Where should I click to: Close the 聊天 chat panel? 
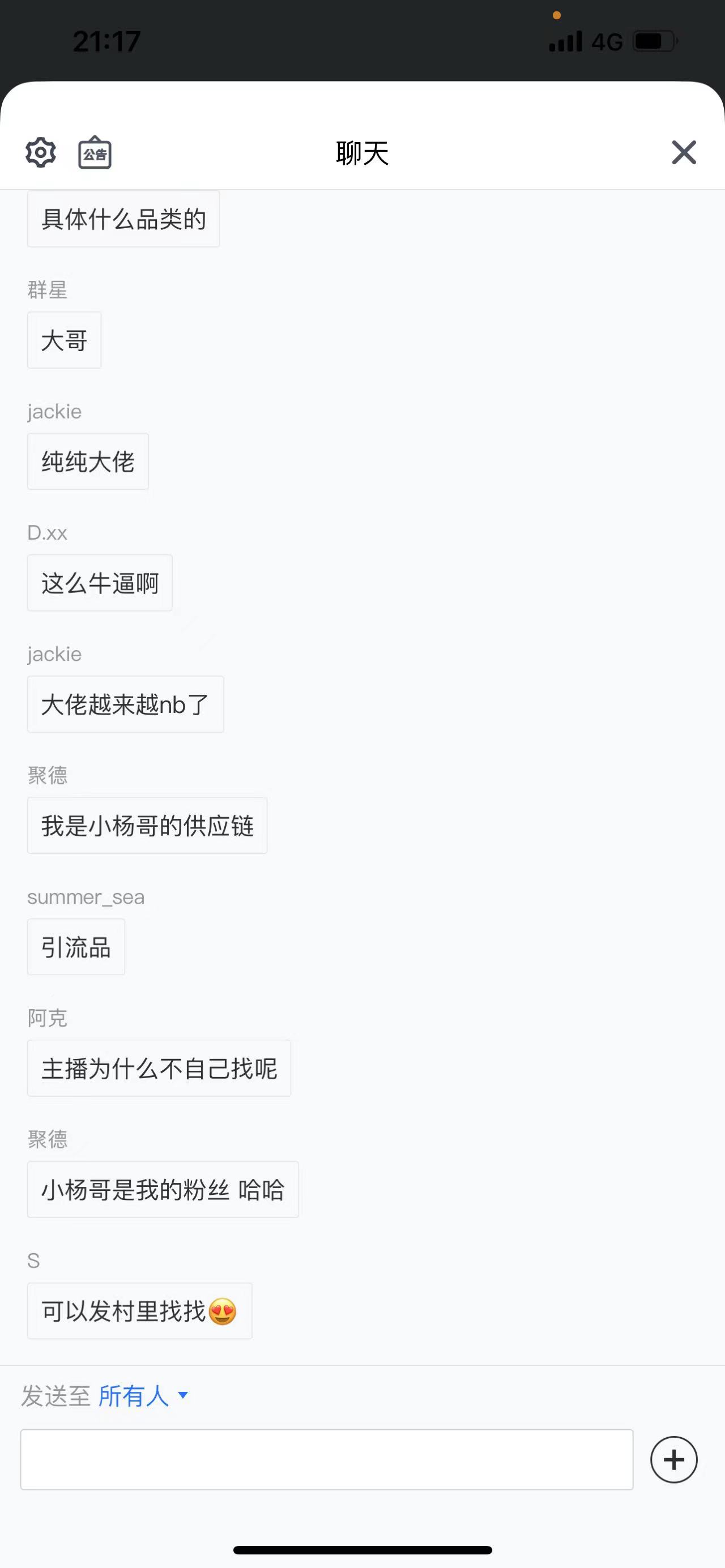[x=684, y=152]
